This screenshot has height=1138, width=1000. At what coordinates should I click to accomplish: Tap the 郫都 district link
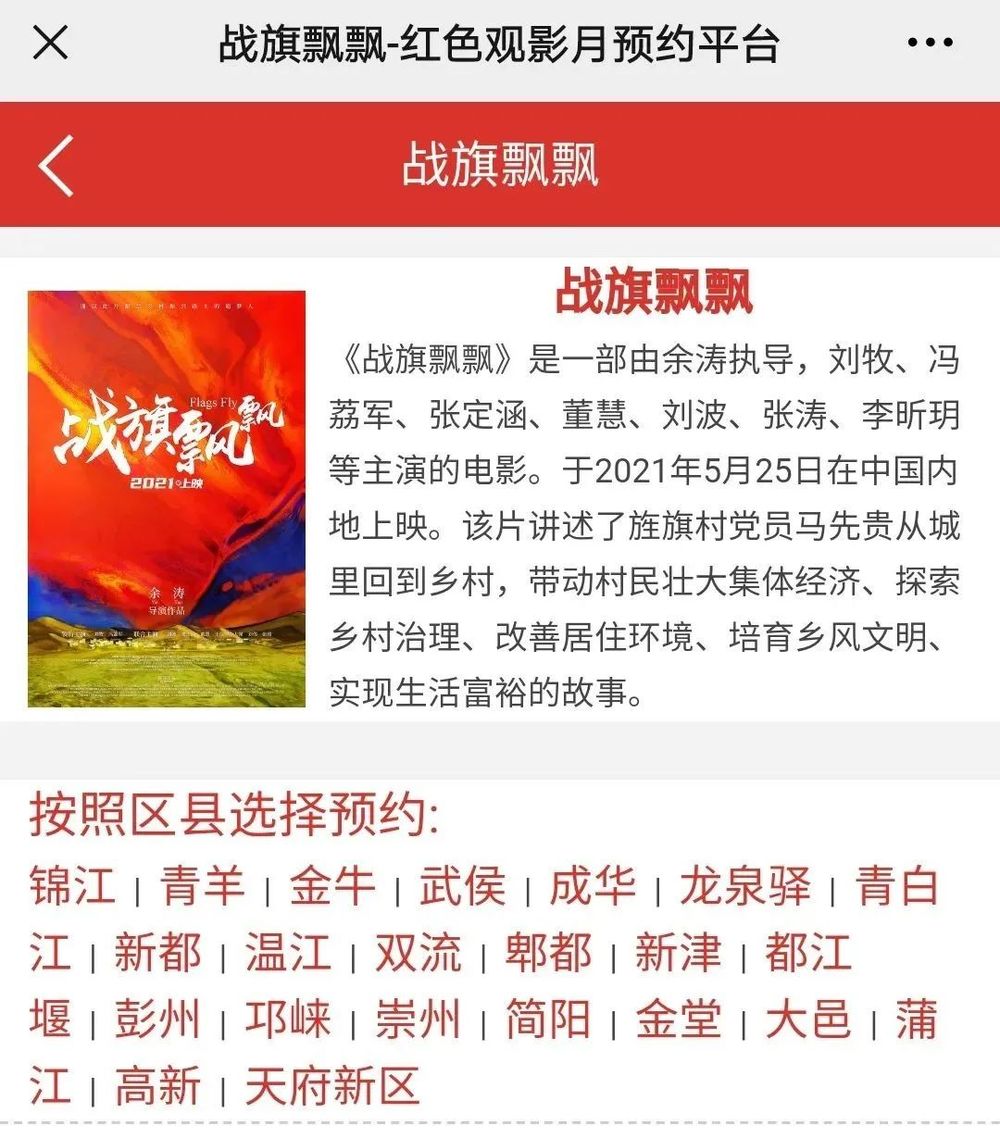[548, 954]
